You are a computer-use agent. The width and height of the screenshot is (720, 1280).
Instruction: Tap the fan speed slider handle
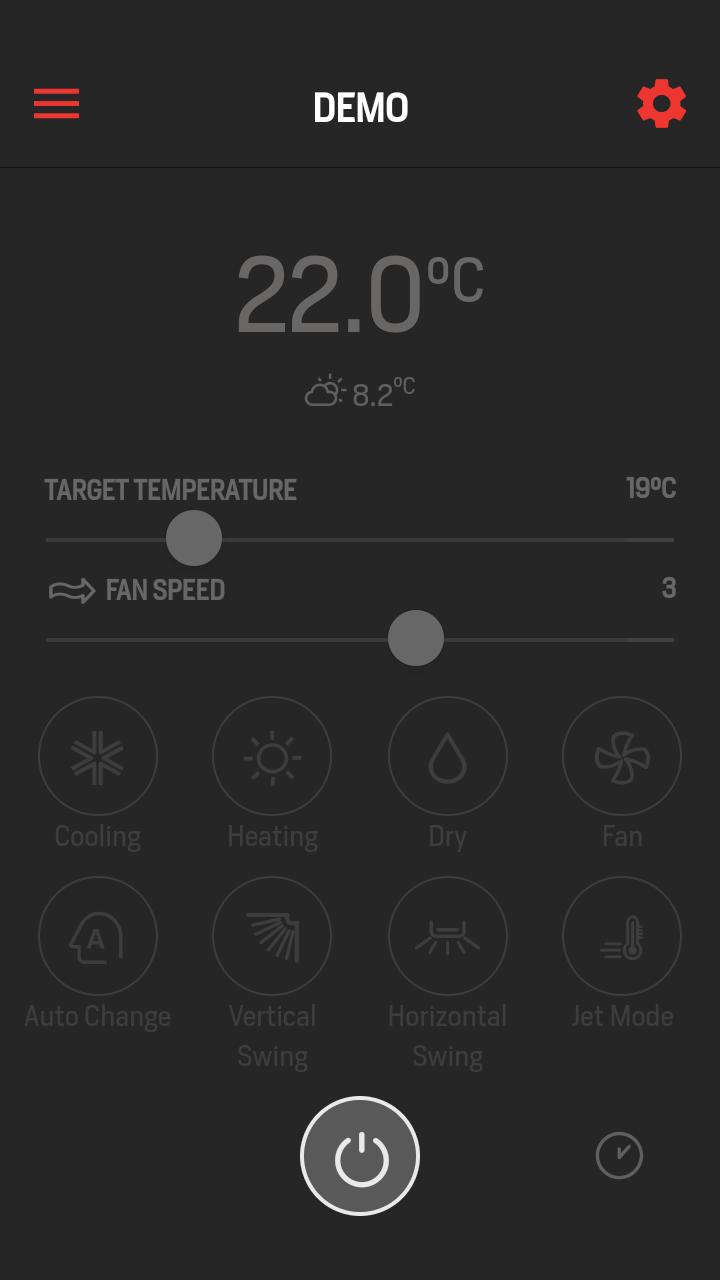(416, 638)
